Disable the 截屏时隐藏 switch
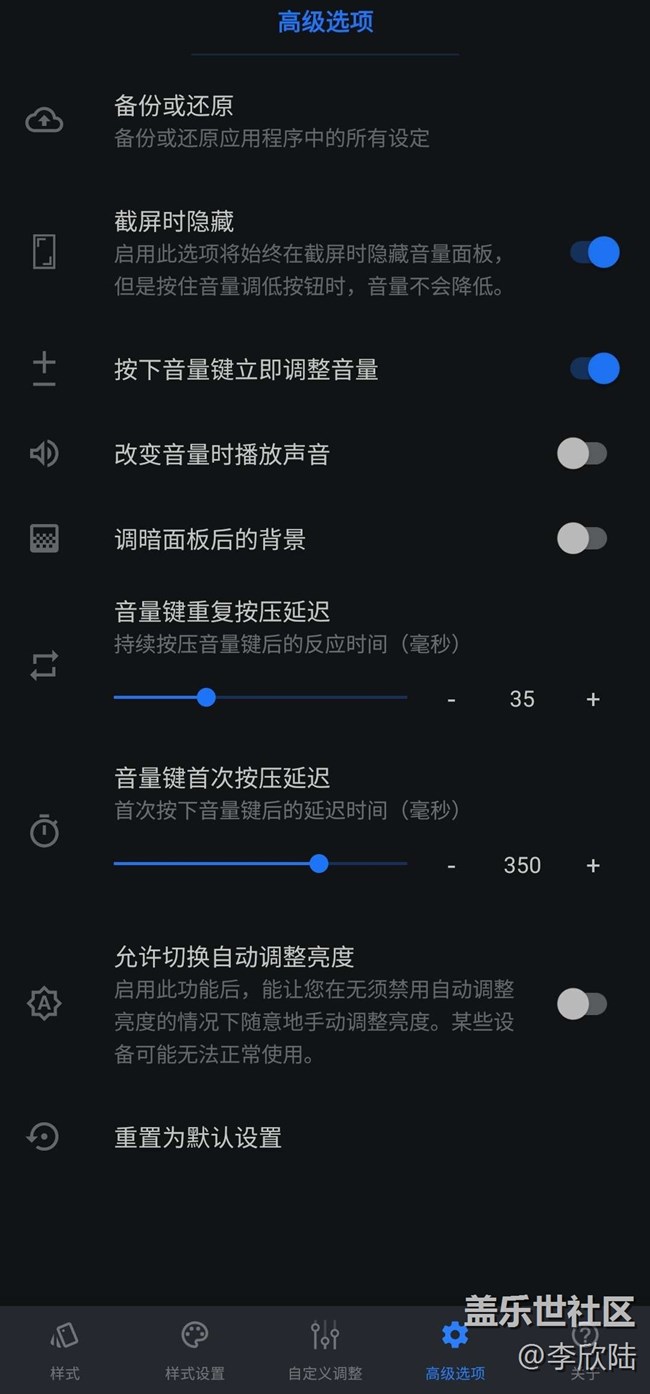This screenshot has width=650, height=1394. (595, 252)
